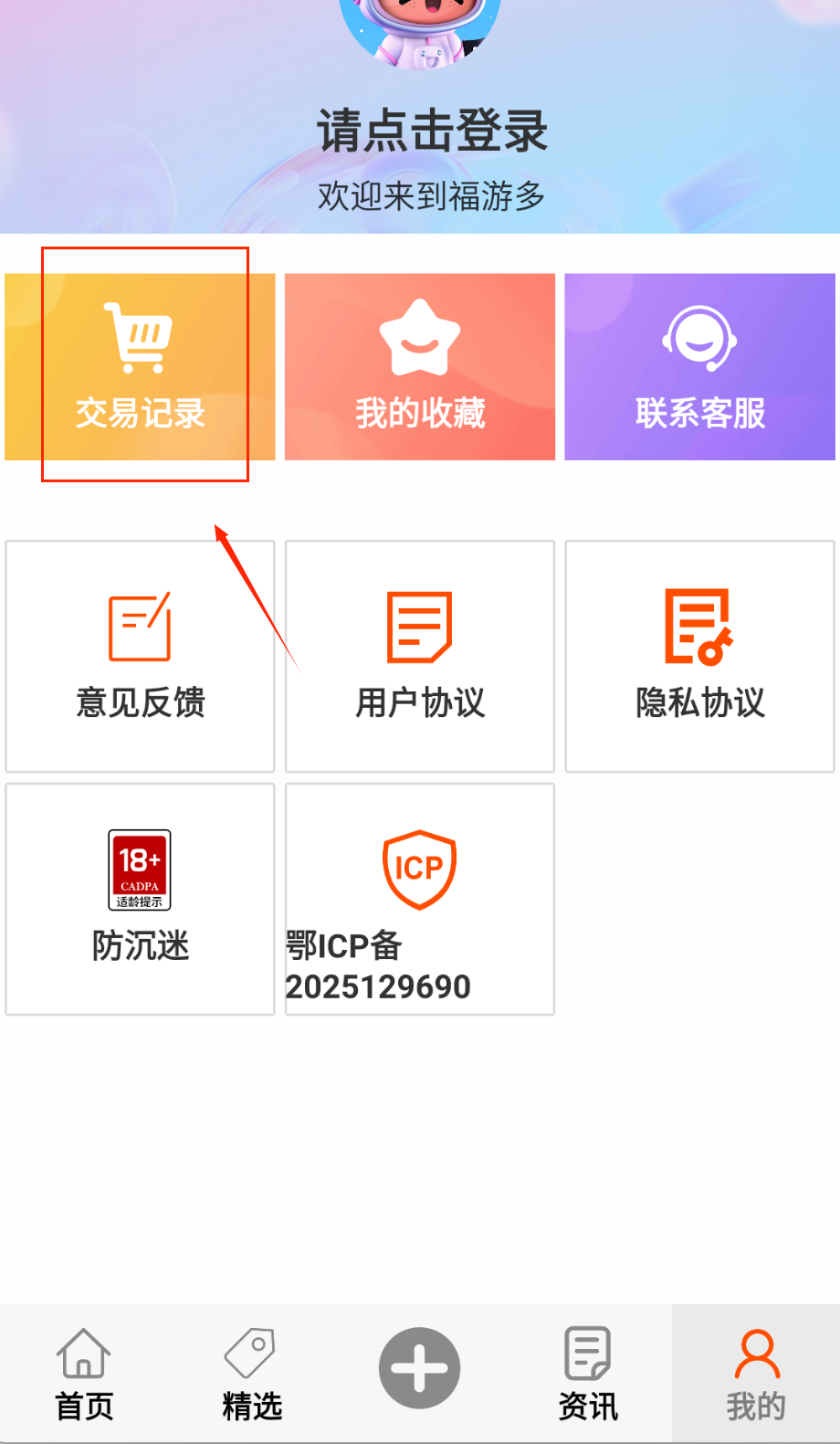The image size is (840, 1444).
Task: Open 意见反馈 feedback
Action: click(140, 656)
